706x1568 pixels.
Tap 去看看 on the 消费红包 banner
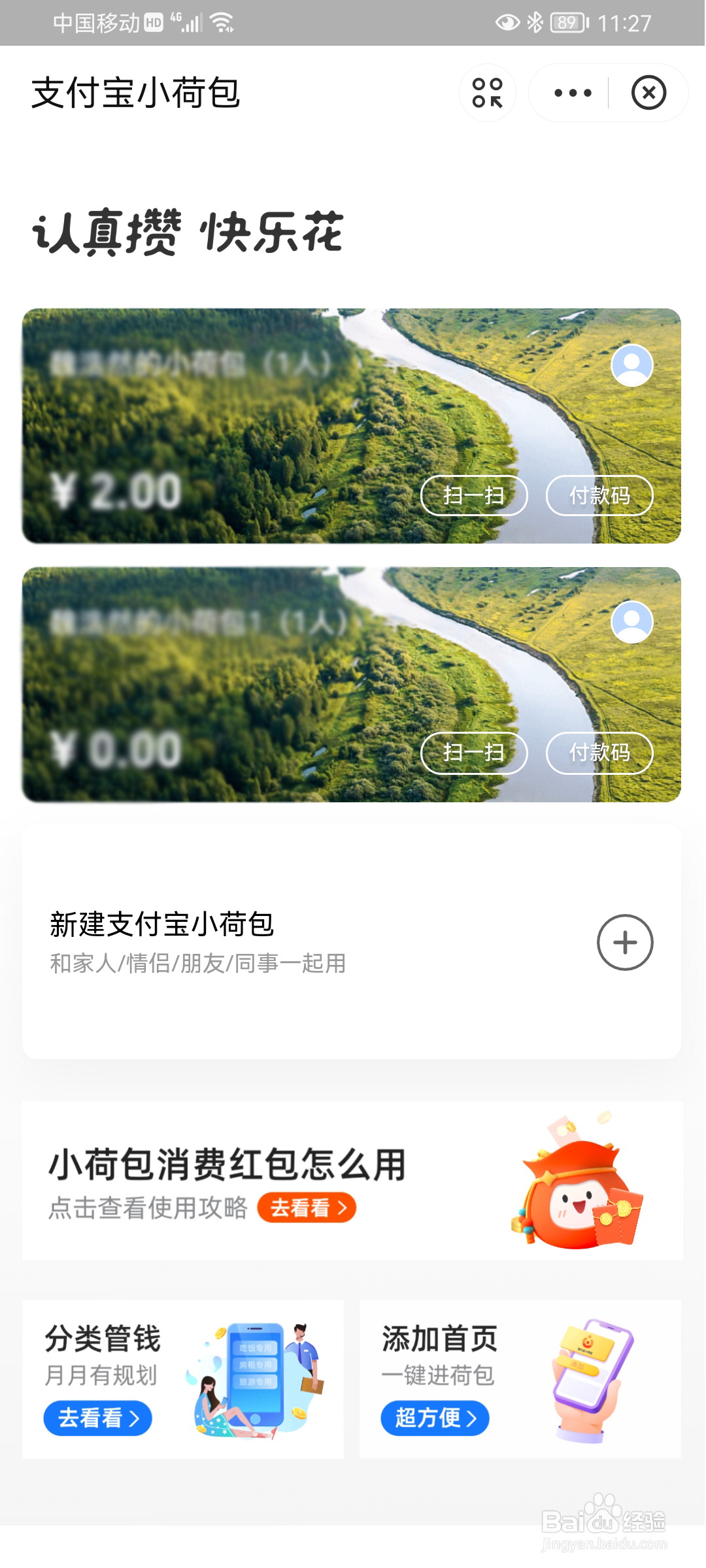(x=307, y=1207)
